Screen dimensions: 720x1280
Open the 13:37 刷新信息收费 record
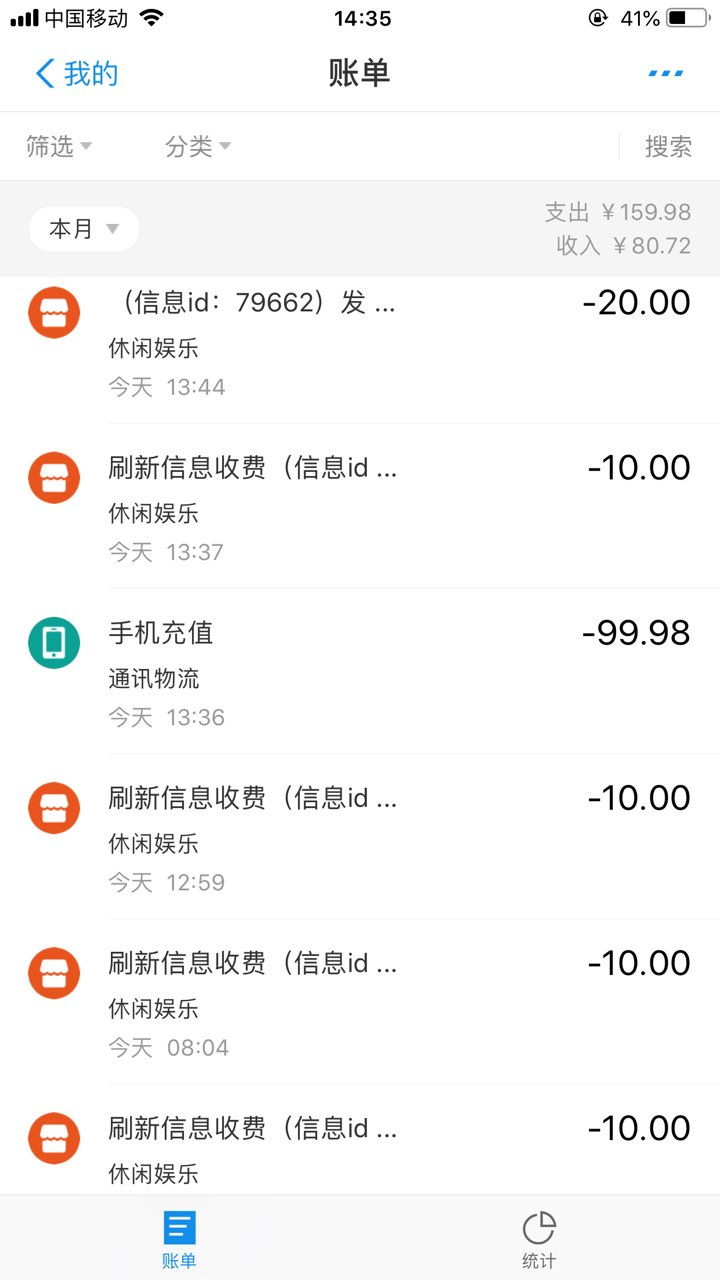tap(360, 495)
